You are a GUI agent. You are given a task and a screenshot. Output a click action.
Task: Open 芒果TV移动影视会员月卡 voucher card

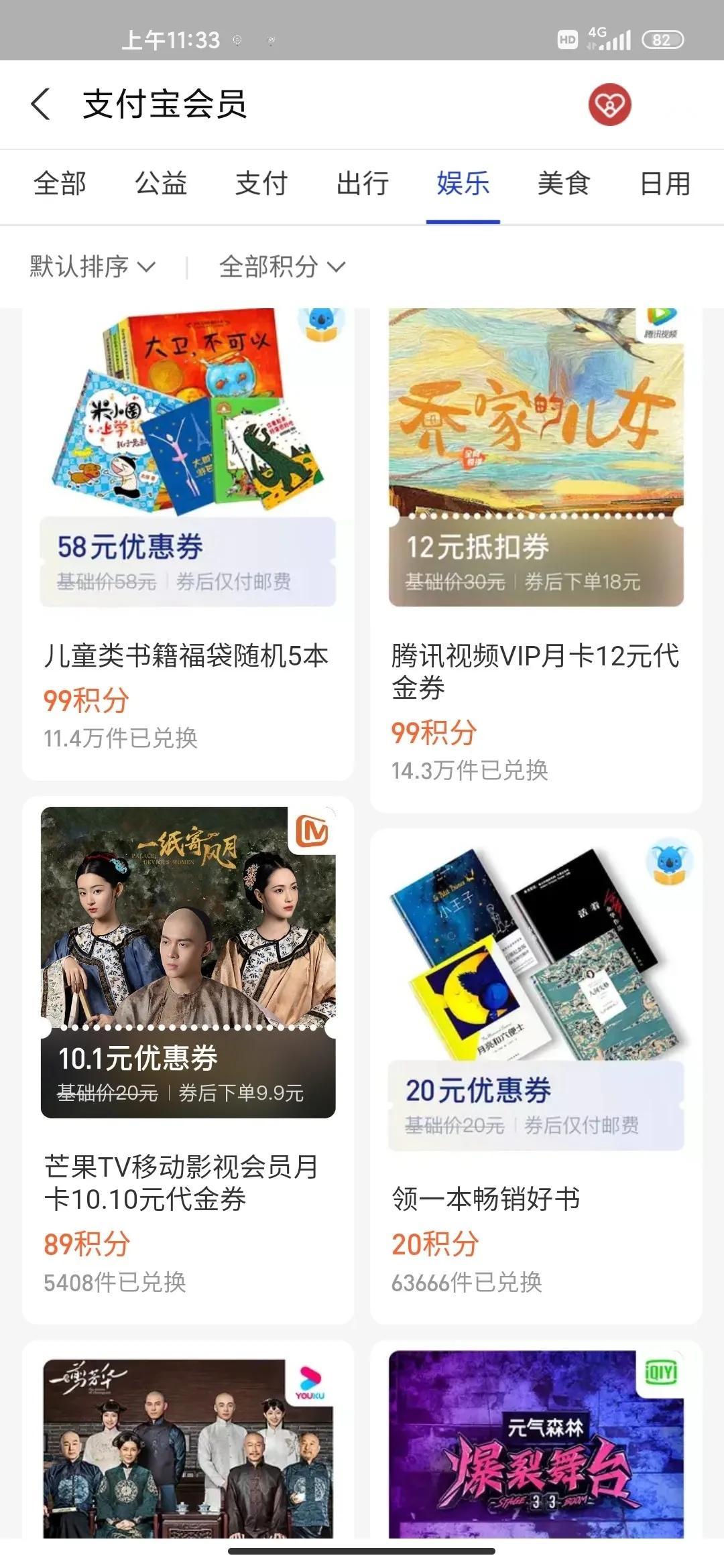coord(188,1059)
